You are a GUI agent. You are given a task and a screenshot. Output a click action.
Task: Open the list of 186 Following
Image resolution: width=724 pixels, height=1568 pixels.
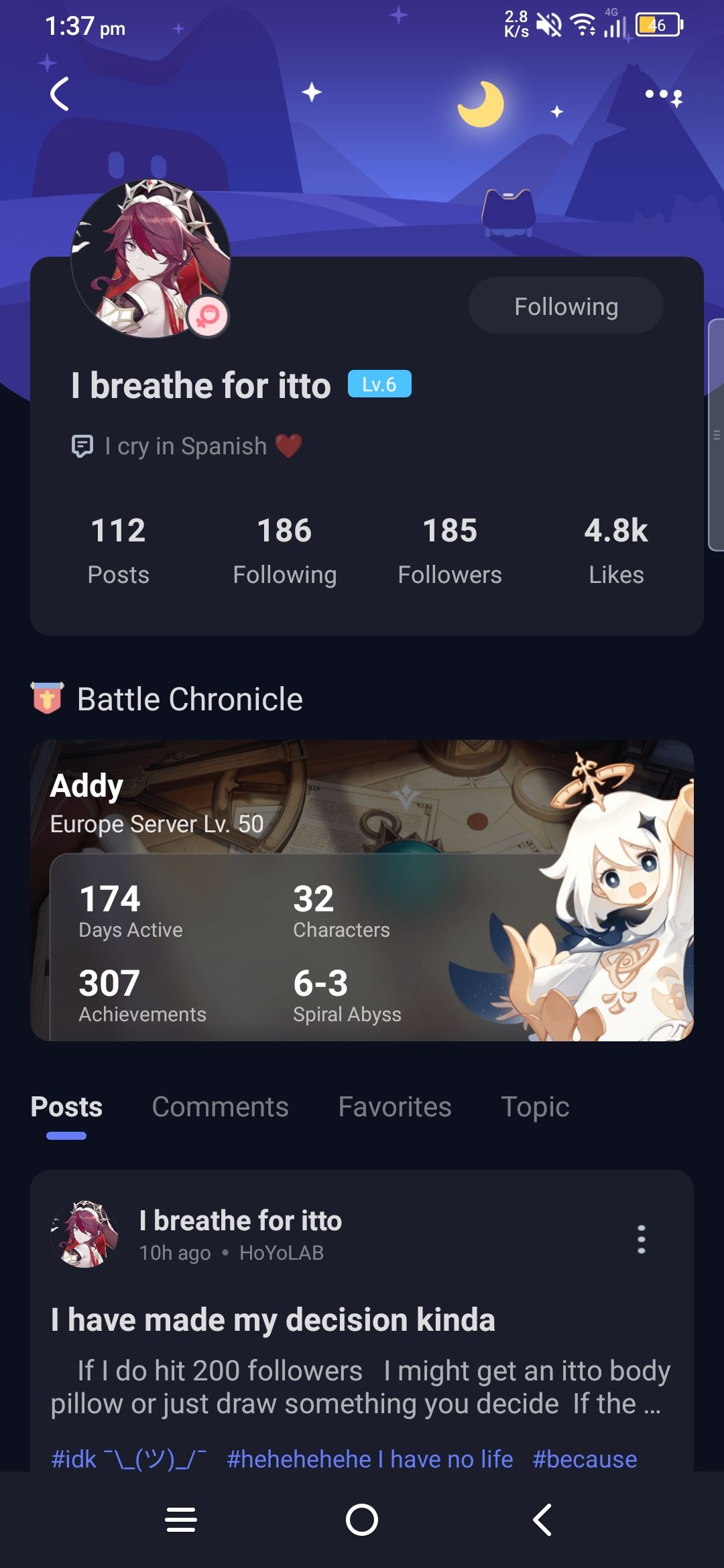pyautogui.click(x=284, y=549)
